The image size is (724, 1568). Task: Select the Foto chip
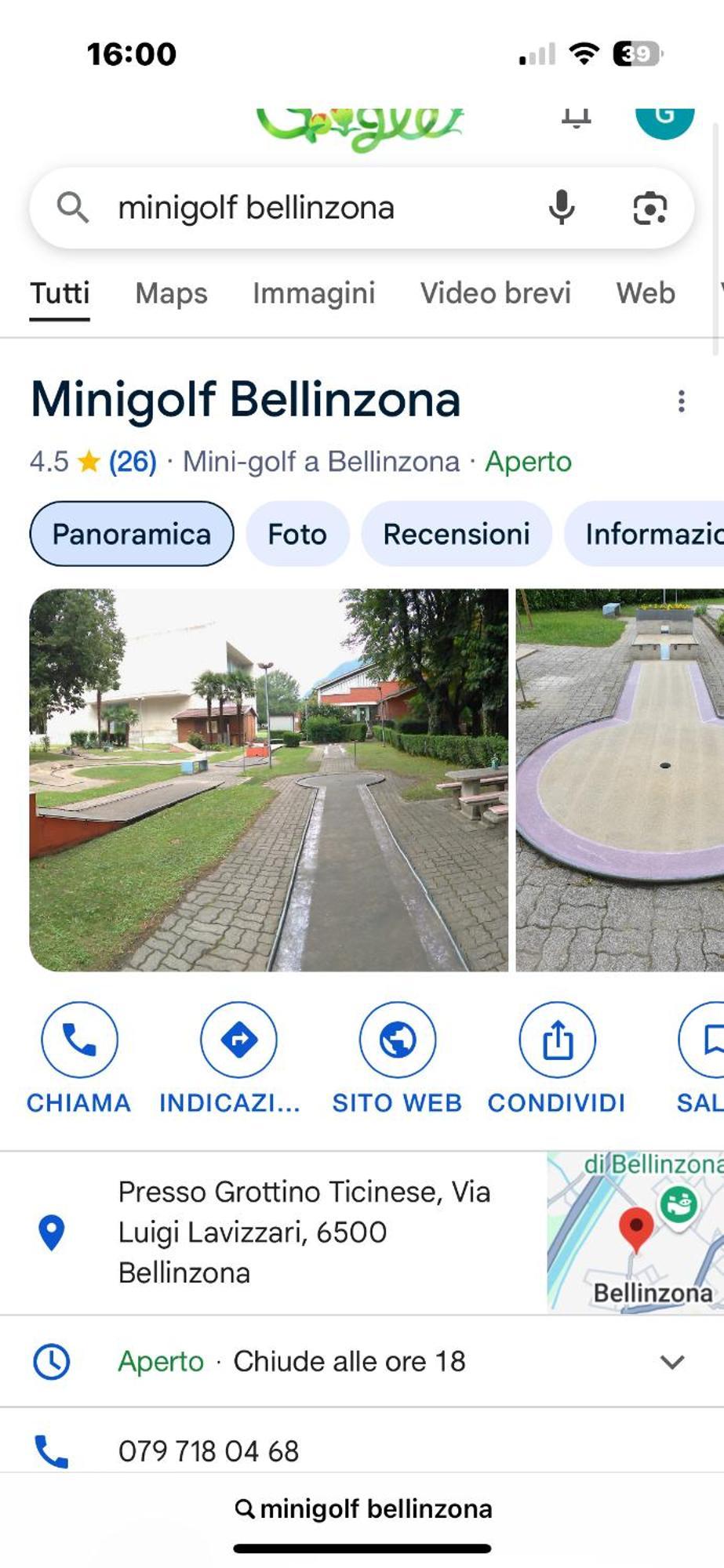coord(297,535)
